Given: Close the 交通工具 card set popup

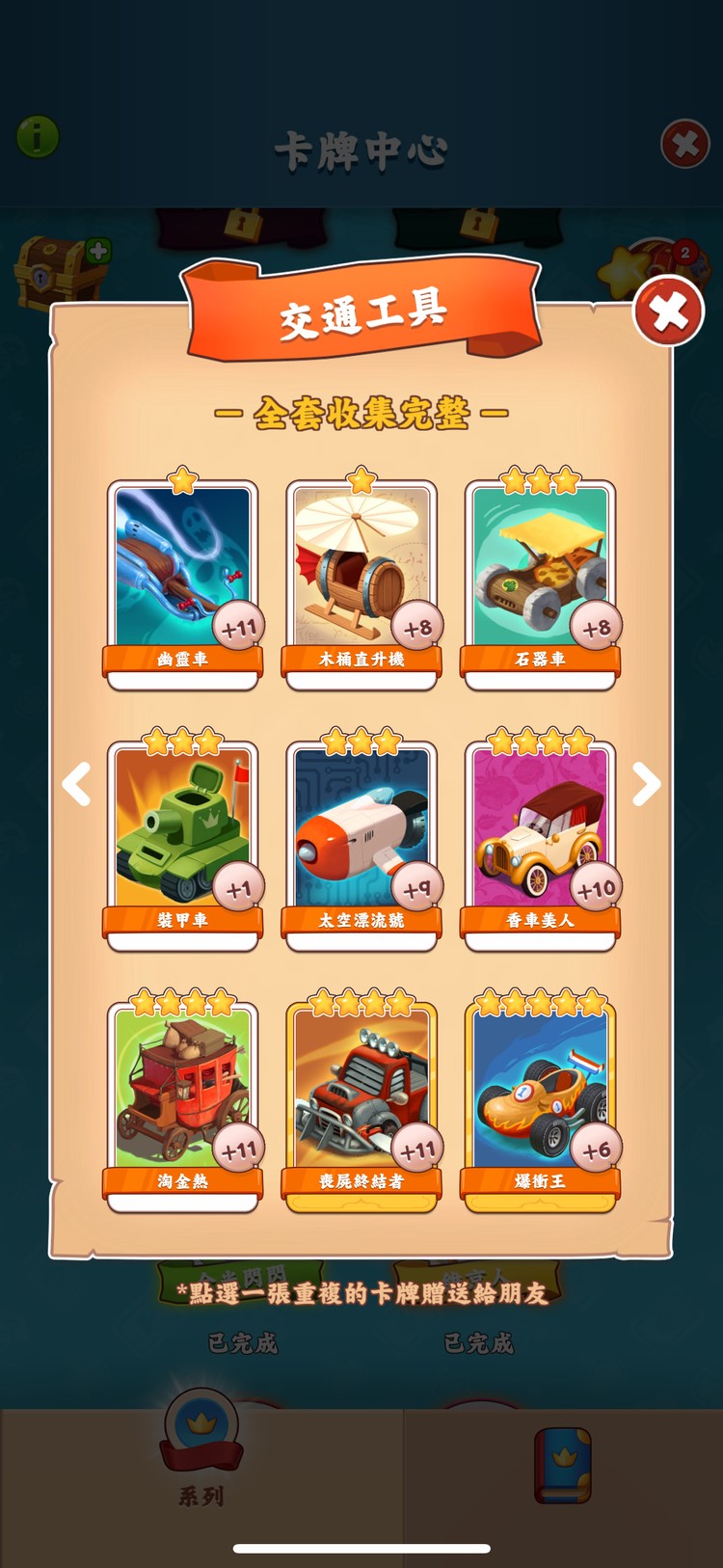Looking at the screenshot, I should pyautogui.click(x=668, y=311).
